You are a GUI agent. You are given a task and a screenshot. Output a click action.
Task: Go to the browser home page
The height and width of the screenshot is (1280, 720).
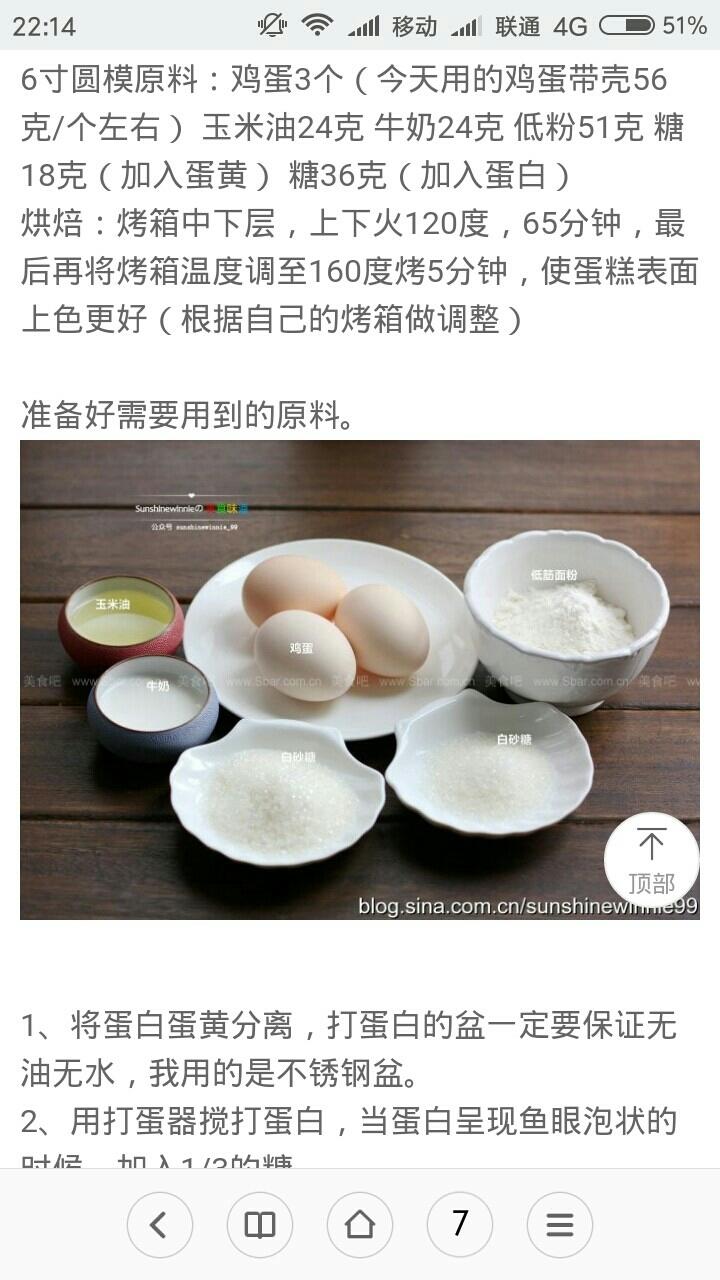tap(360, 1224)
